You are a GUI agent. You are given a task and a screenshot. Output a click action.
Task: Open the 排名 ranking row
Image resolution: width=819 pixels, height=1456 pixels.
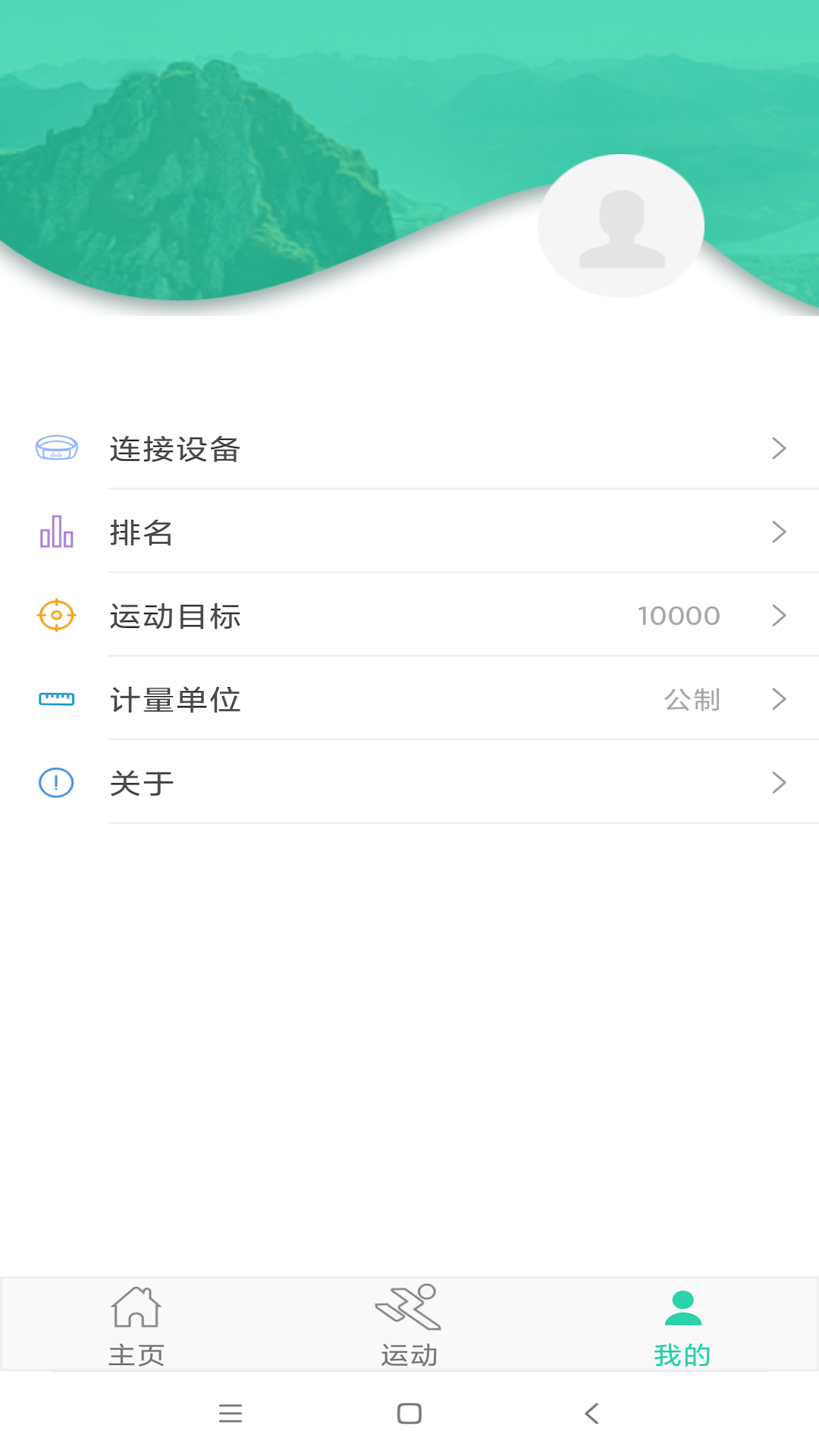click(409, 532)
